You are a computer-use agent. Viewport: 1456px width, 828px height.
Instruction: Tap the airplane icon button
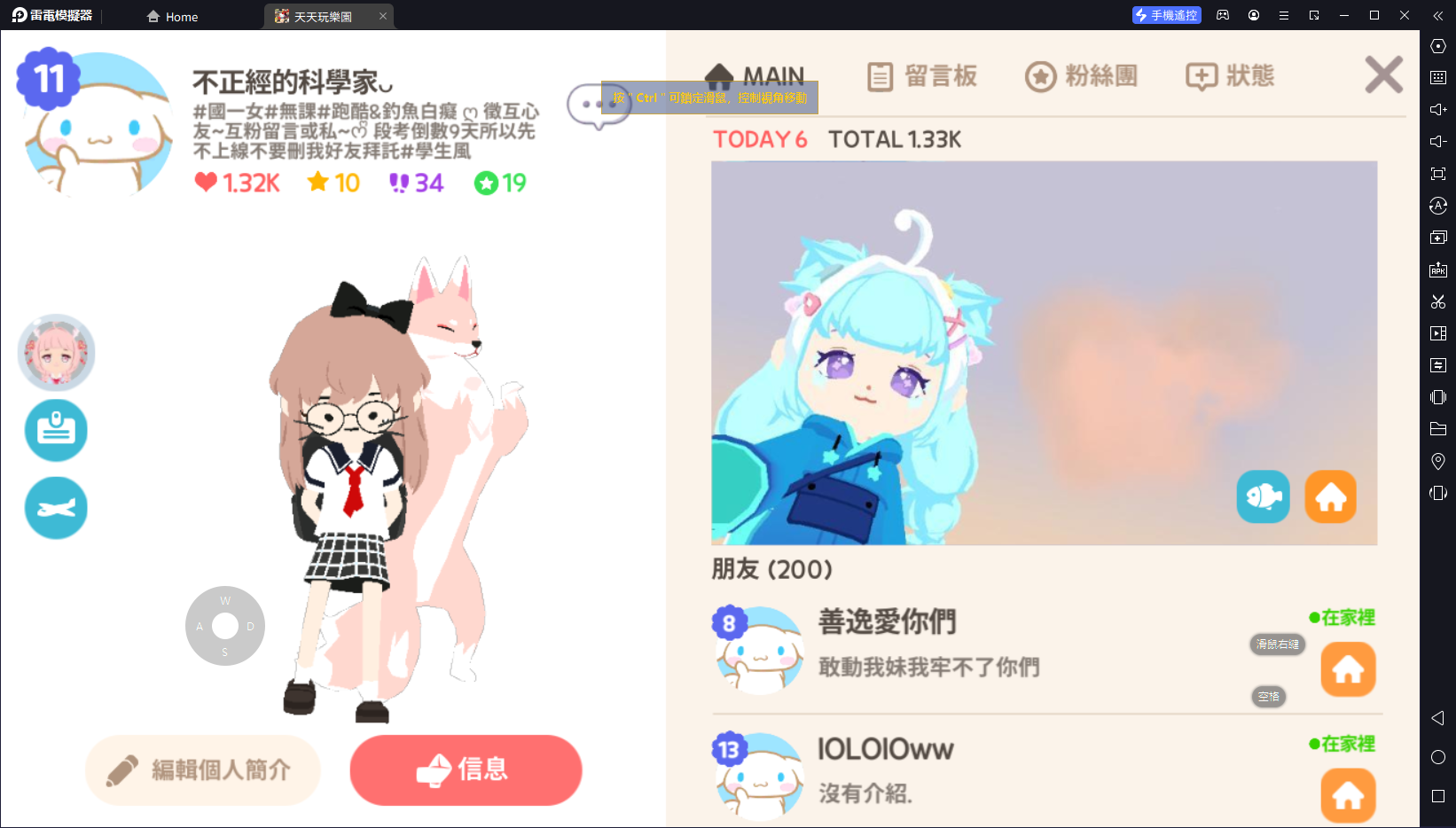[x=56, y=508]
